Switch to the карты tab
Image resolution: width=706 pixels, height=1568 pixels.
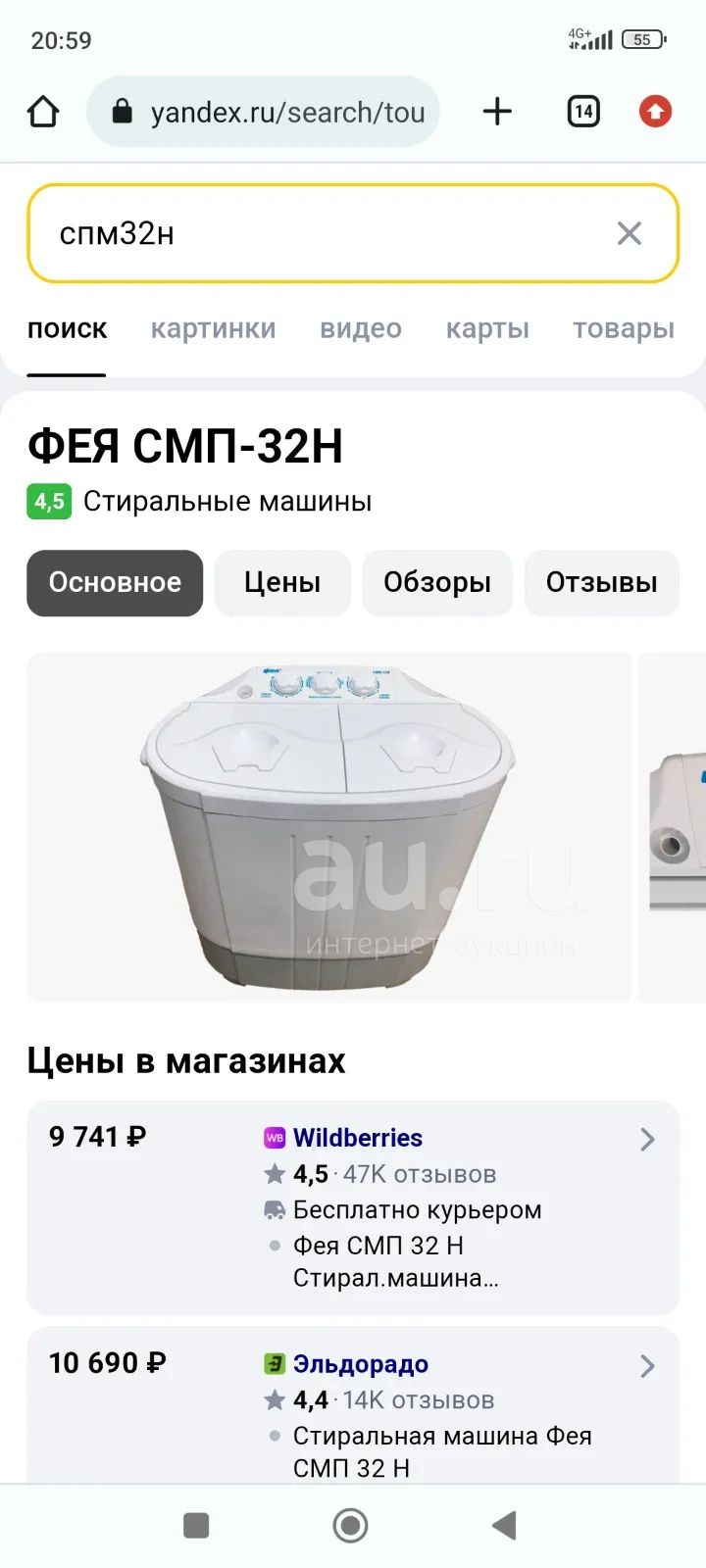(x=487, y=329)
